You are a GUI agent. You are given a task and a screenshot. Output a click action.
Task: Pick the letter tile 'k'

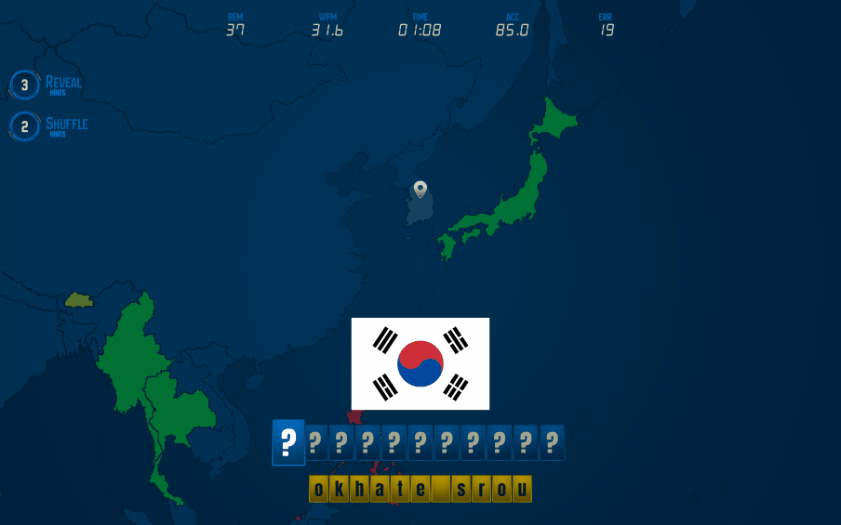pos(340,490)
